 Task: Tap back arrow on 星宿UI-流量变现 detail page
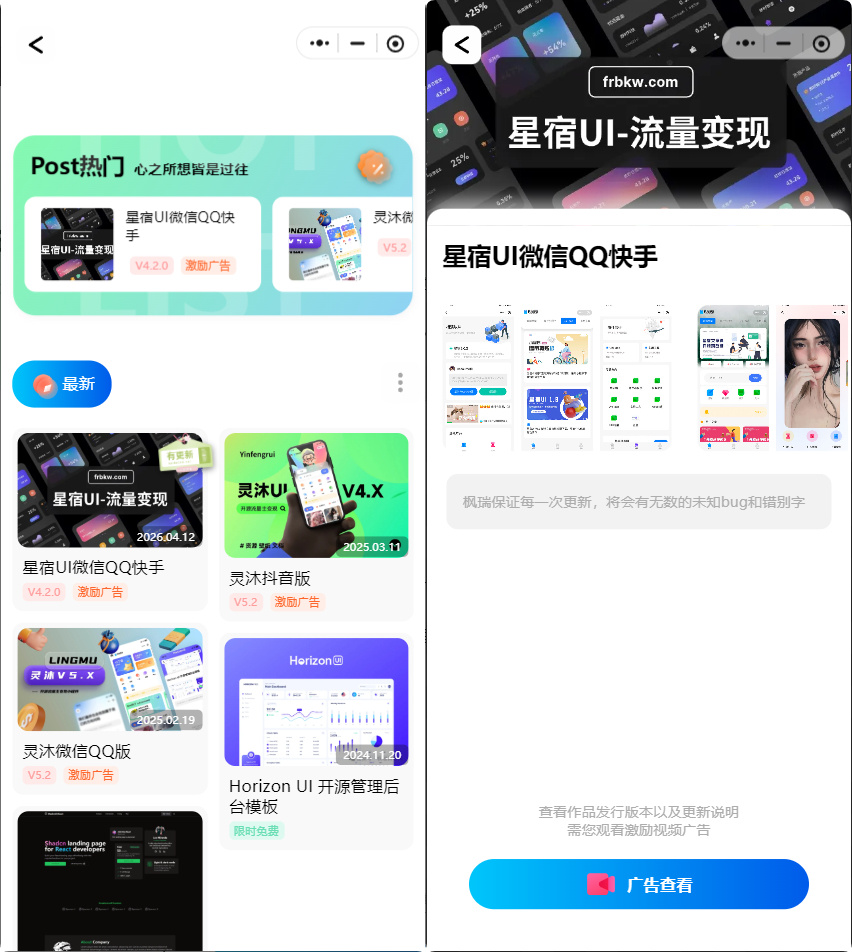coord(461,44)
